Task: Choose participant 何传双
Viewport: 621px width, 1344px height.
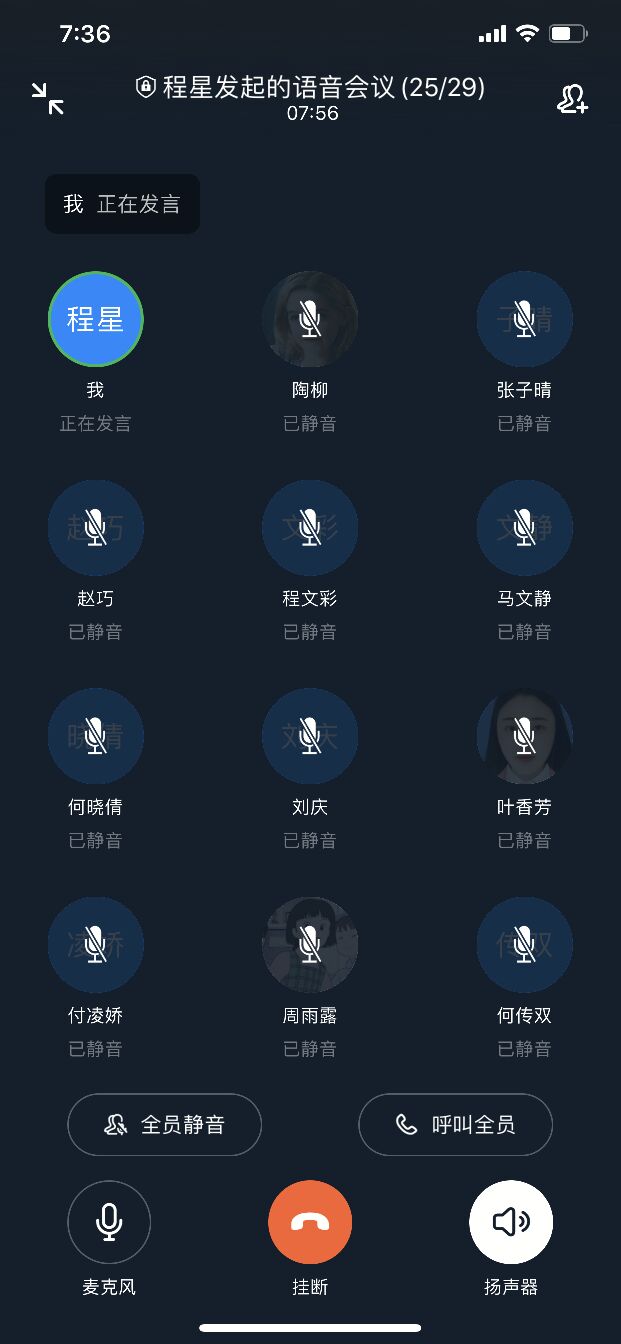Action: (525, 944)
